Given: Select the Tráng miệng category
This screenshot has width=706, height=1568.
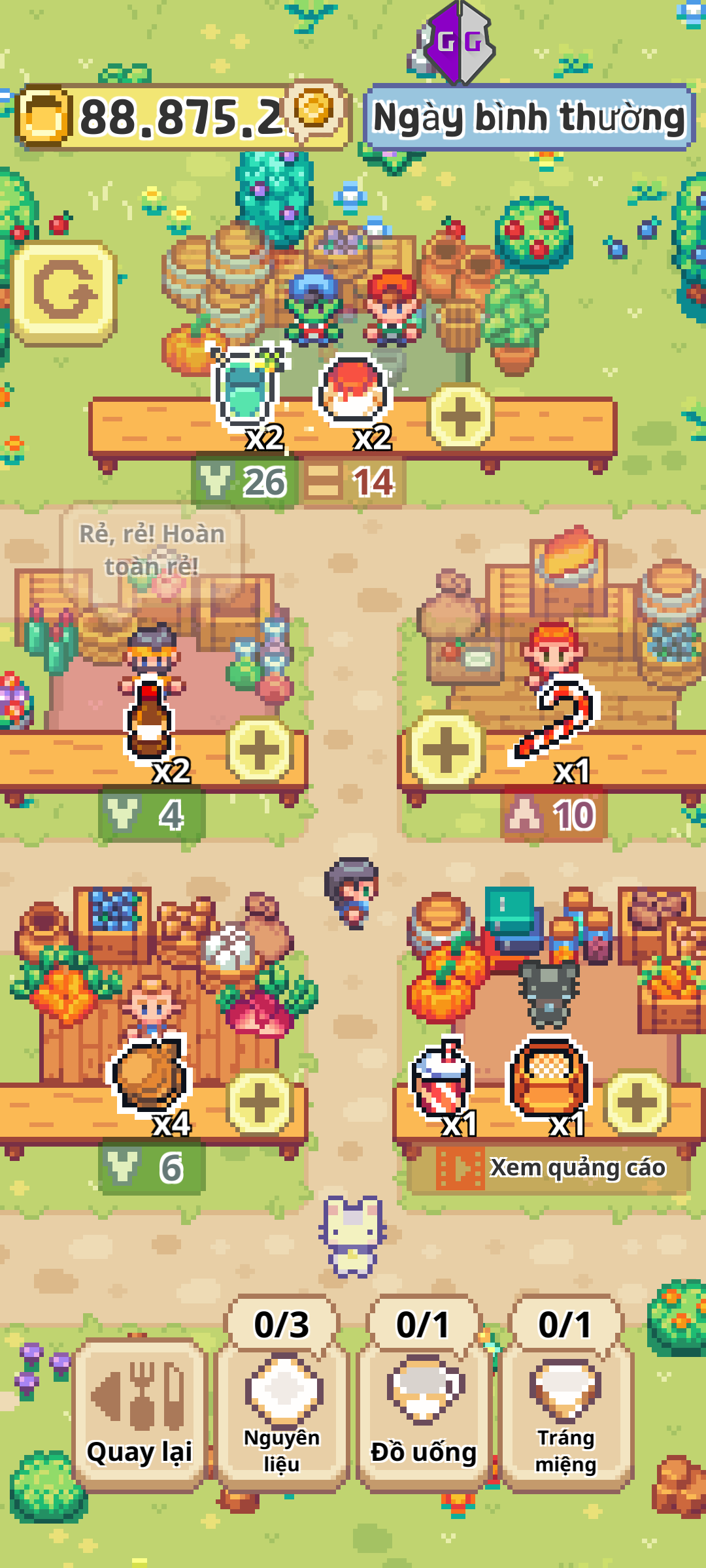Looking at the screenshot, I should point(565,1414).
